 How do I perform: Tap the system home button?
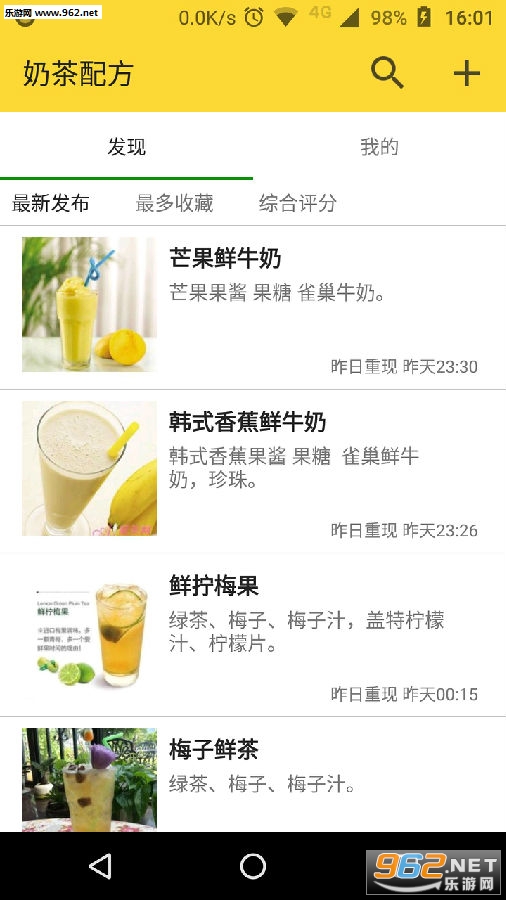click(253, 866)
